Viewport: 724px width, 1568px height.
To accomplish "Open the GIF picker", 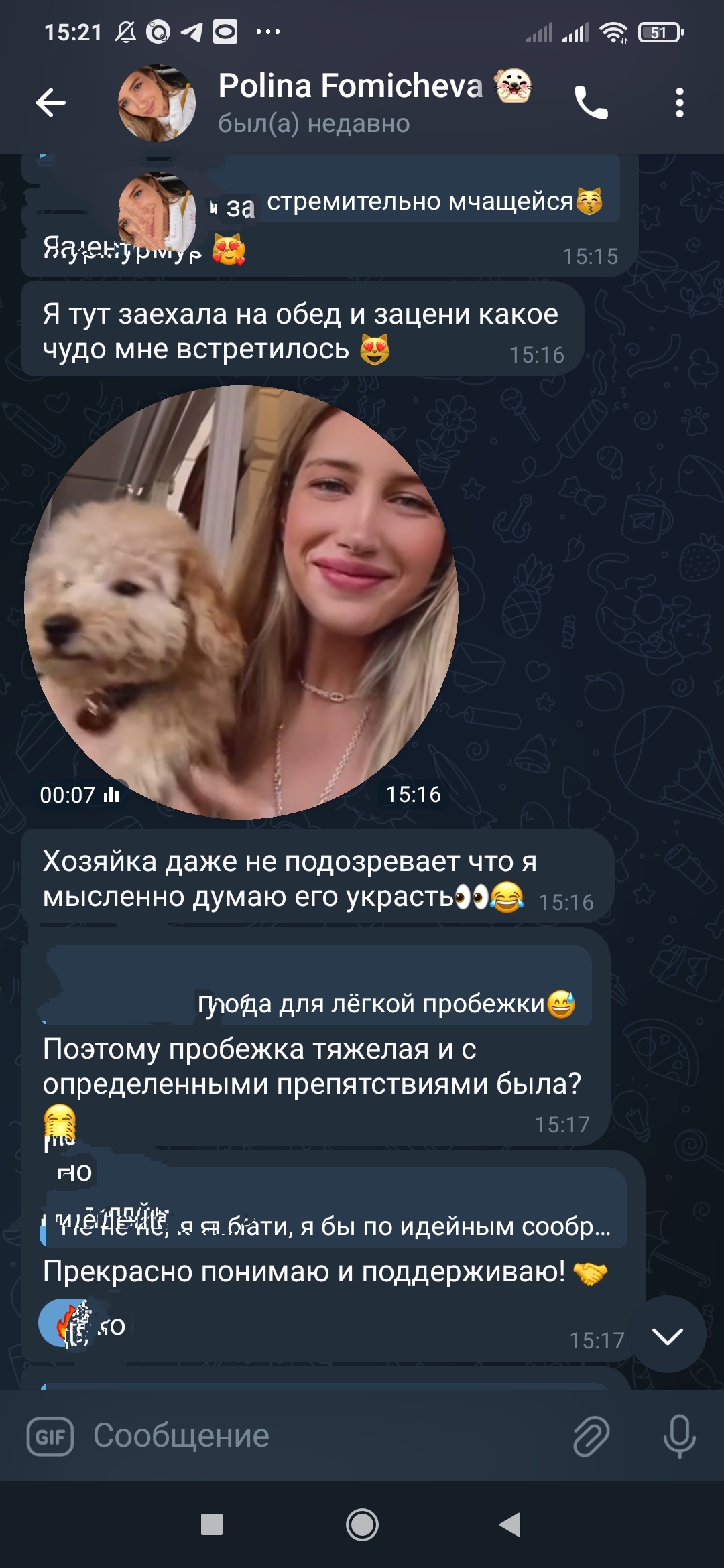I will [50, 1436].
